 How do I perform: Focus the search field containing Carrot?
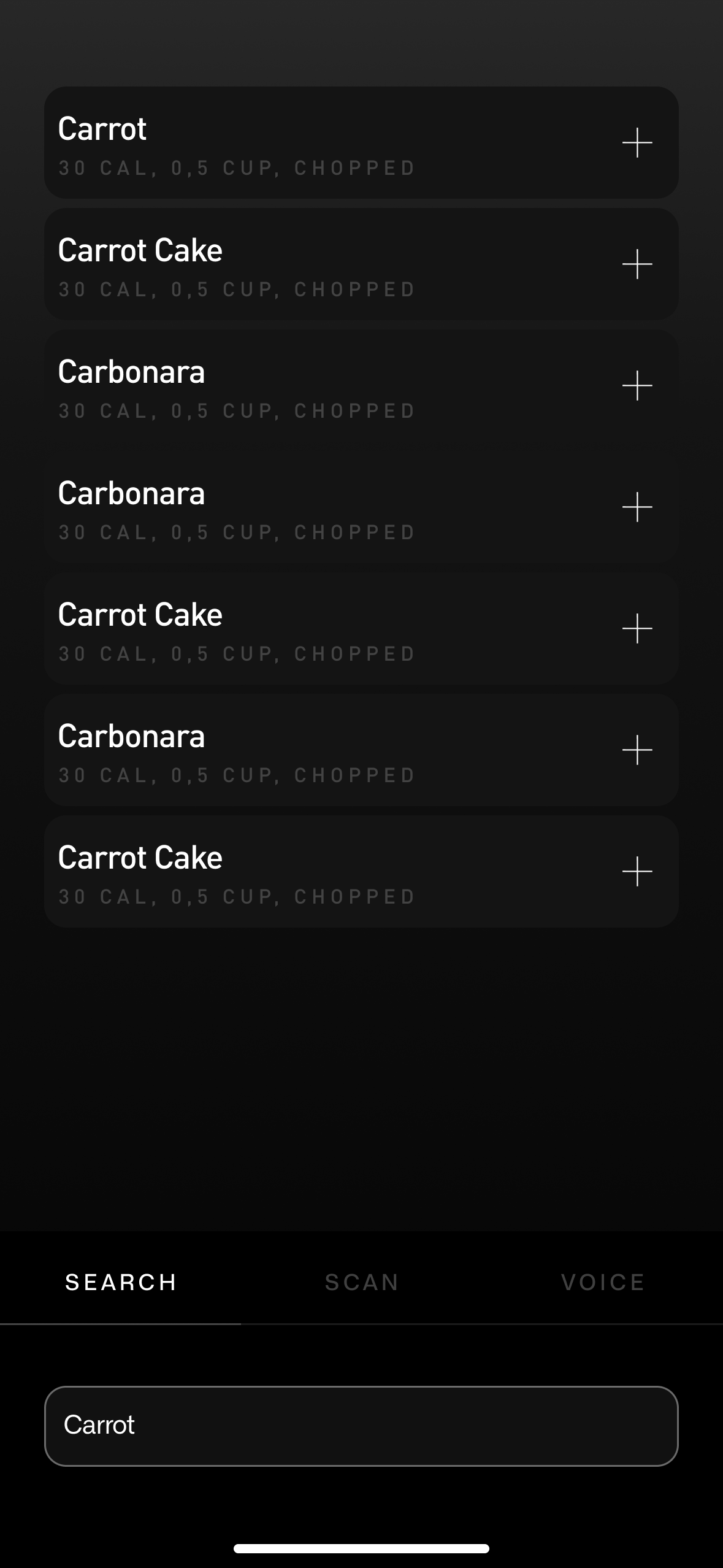coord(361,1426)
